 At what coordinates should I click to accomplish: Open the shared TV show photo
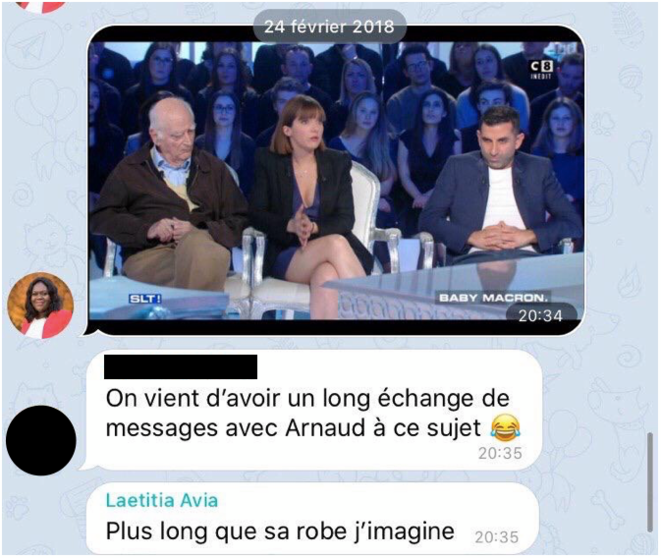pos(335,180)
